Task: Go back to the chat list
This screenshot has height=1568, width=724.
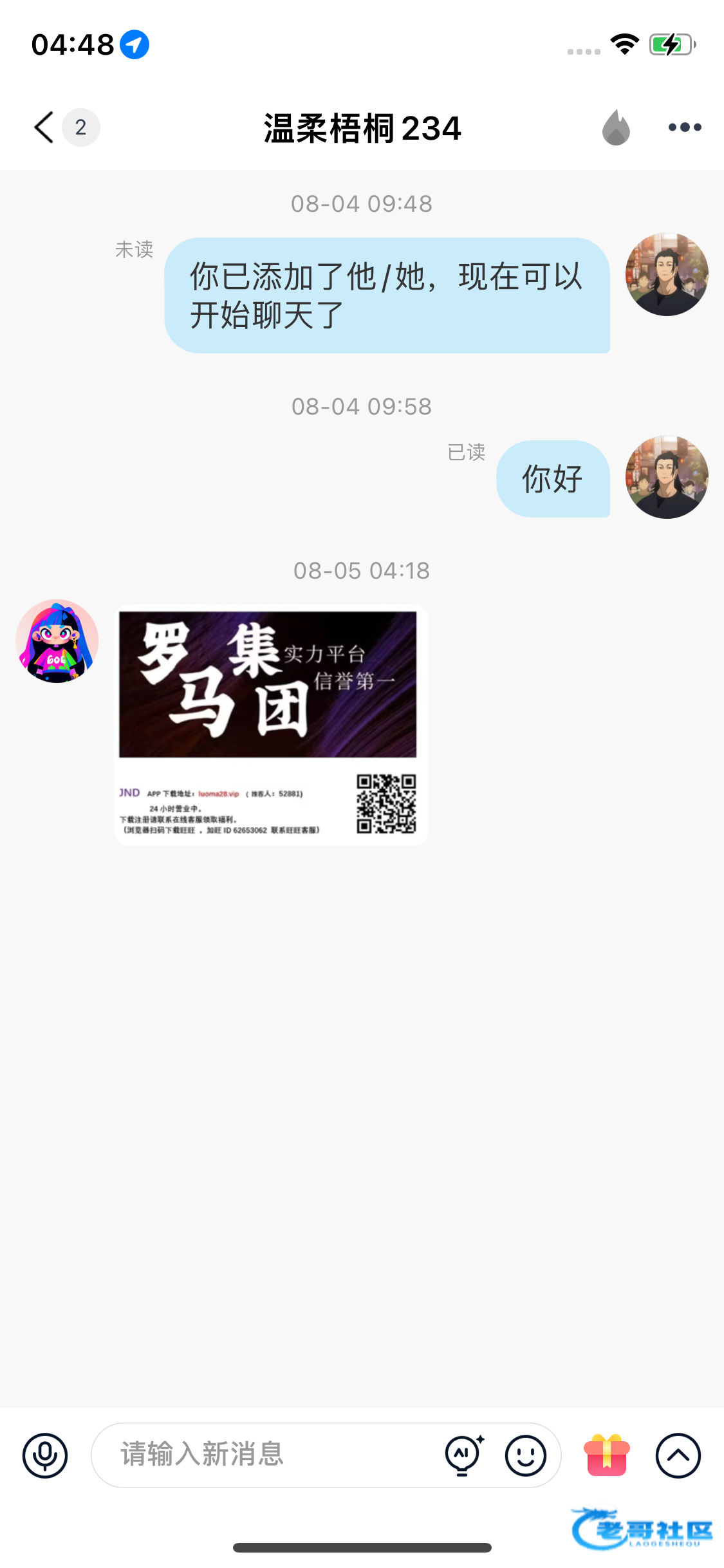Action: [44, 127]
